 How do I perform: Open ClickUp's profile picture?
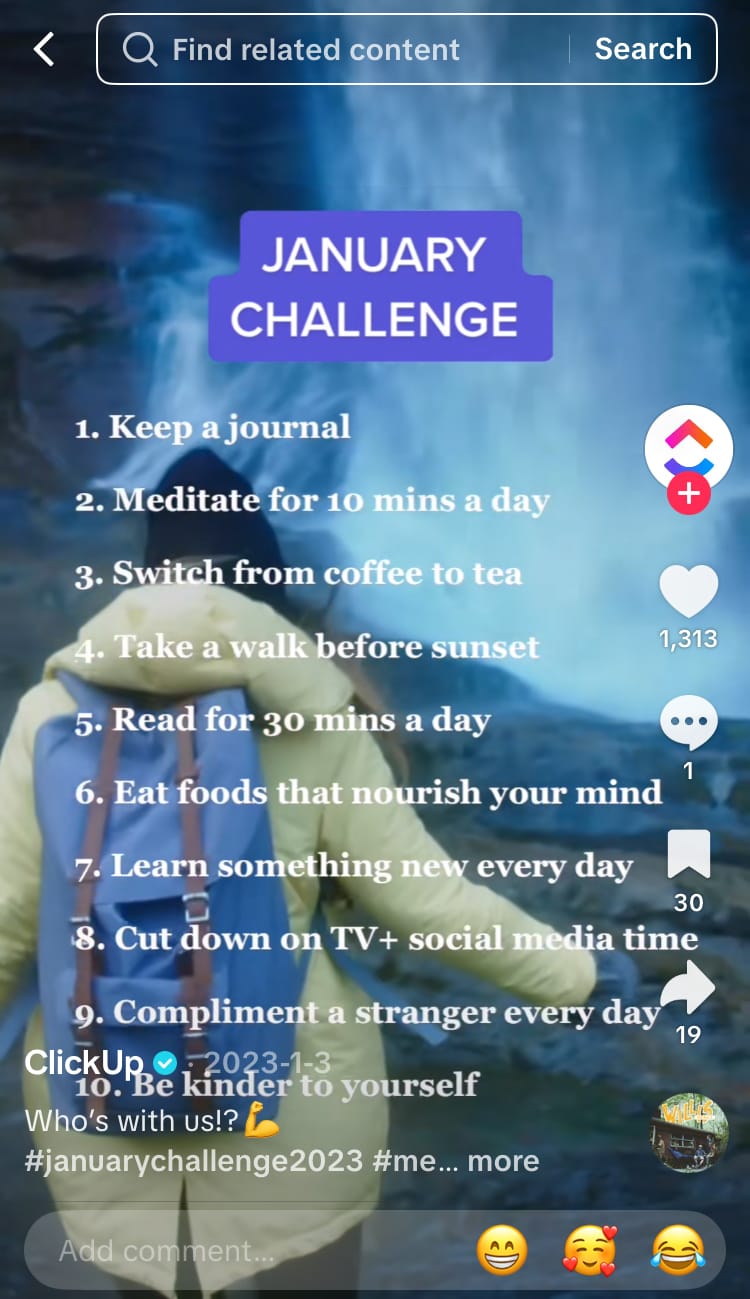(x=688, y=445)
